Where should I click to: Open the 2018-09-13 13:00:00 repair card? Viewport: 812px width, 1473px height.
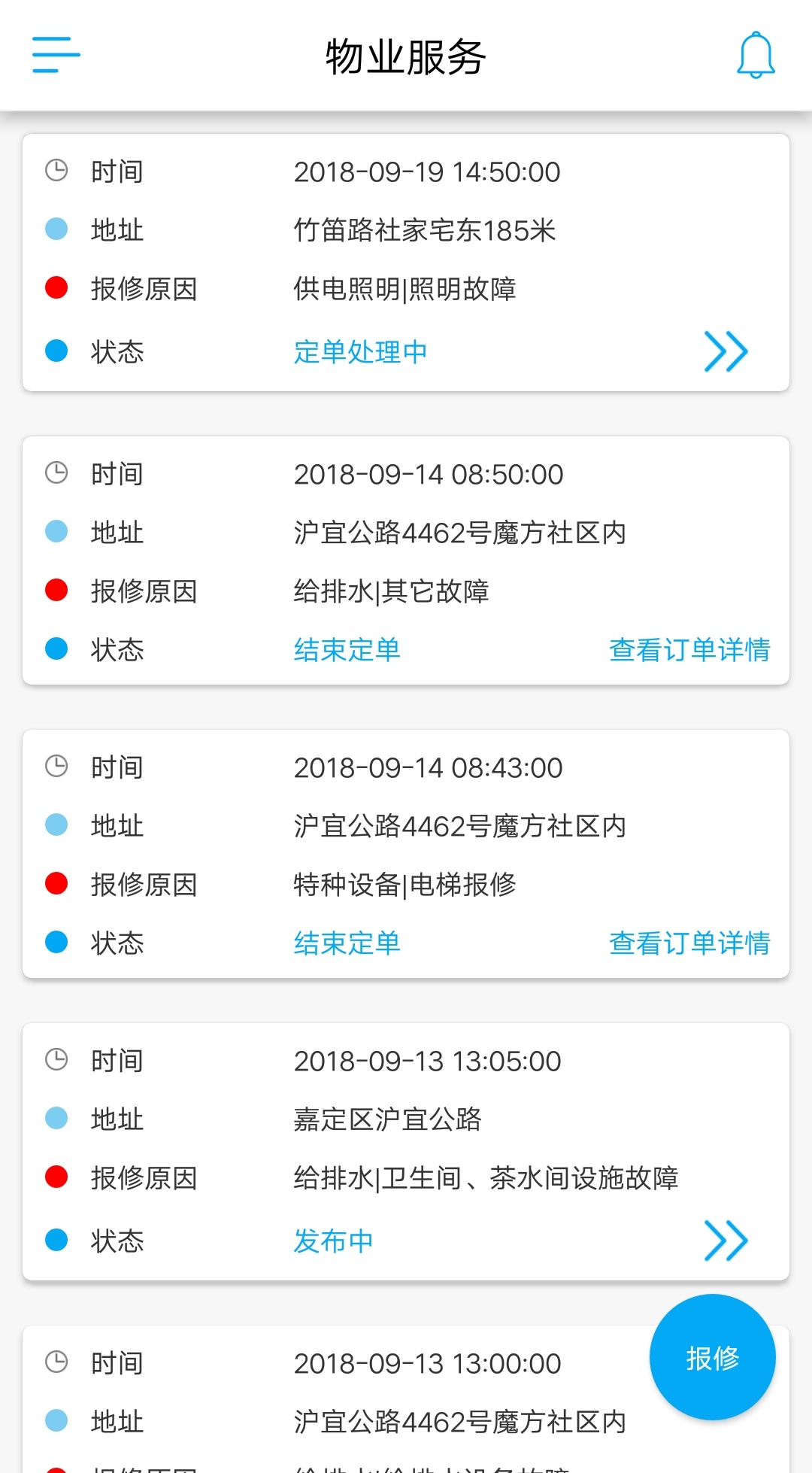click(406, 1399)
